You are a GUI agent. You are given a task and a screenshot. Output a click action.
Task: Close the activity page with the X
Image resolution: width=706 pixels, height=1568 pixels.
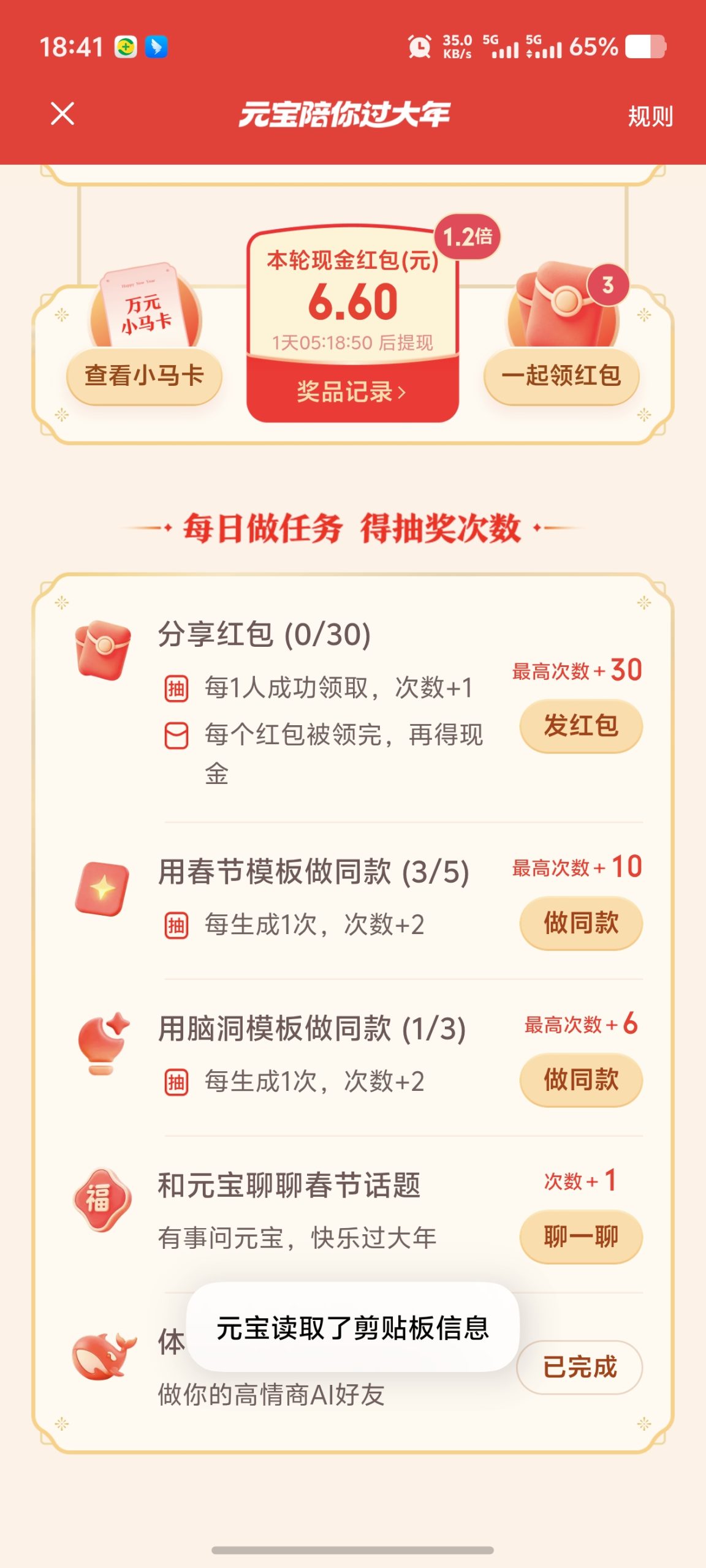pos(61,114)
